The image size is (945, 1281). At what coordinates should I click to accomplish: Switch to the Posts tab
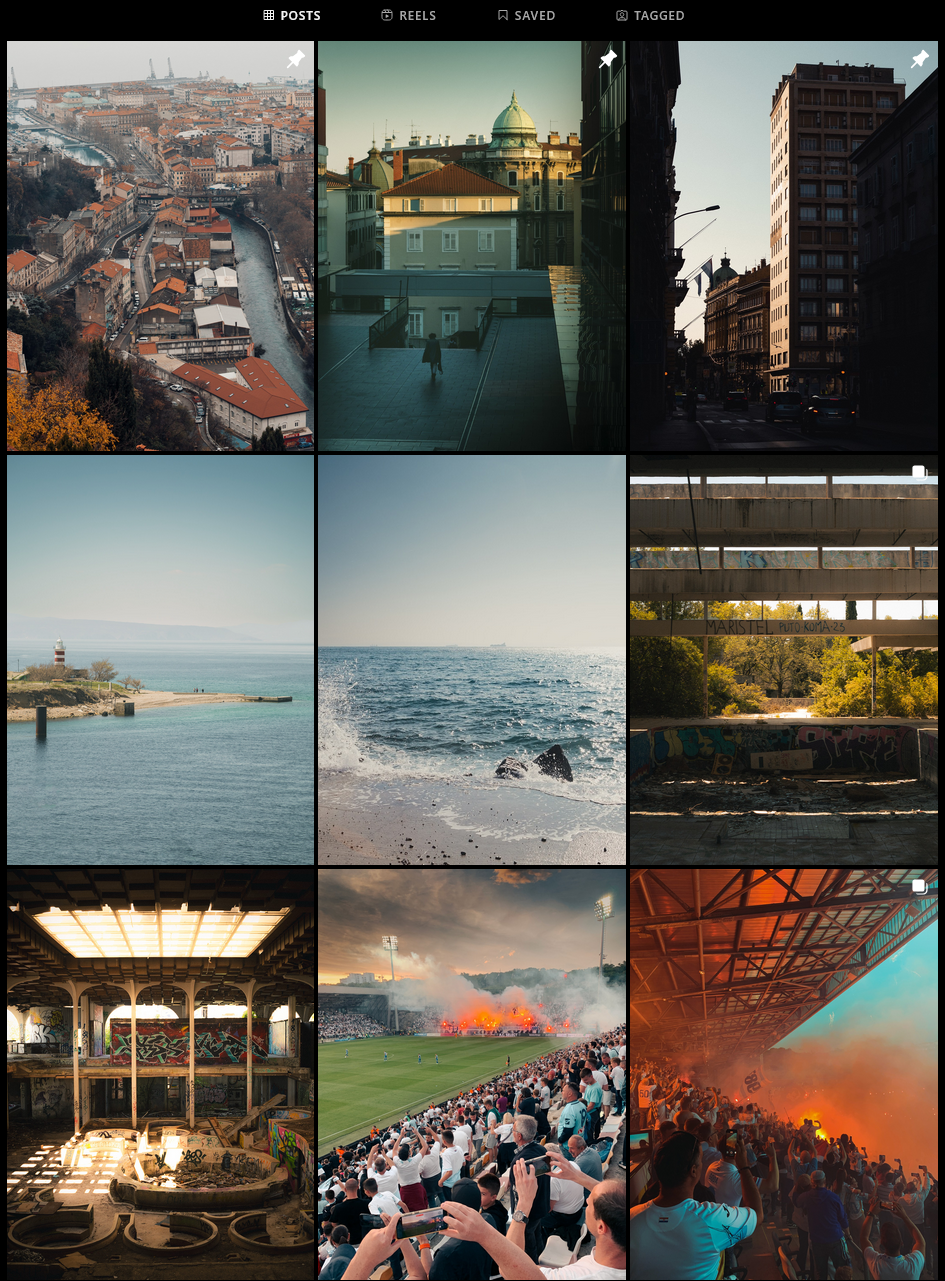point(292,16)
